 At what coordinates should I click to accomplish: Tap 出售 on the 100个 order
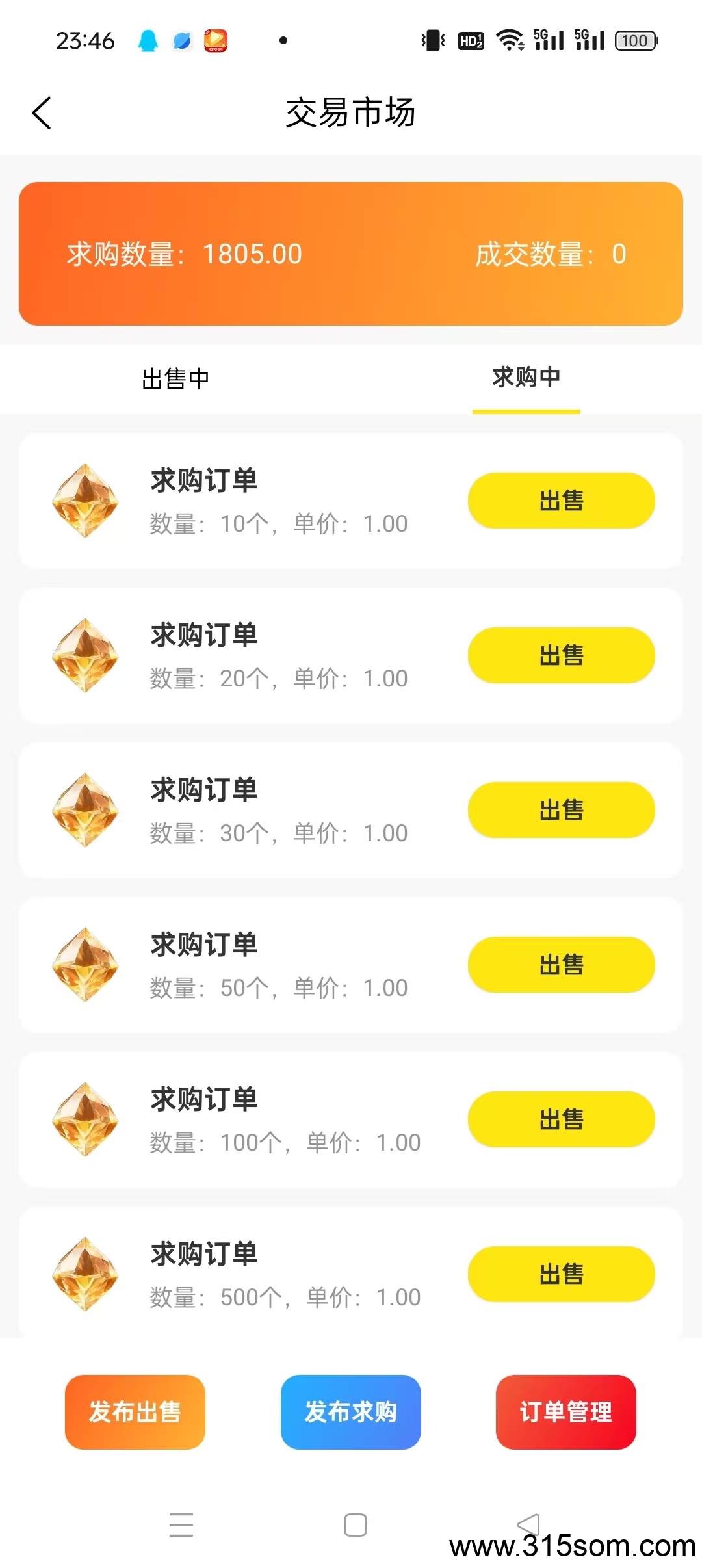562,1119
